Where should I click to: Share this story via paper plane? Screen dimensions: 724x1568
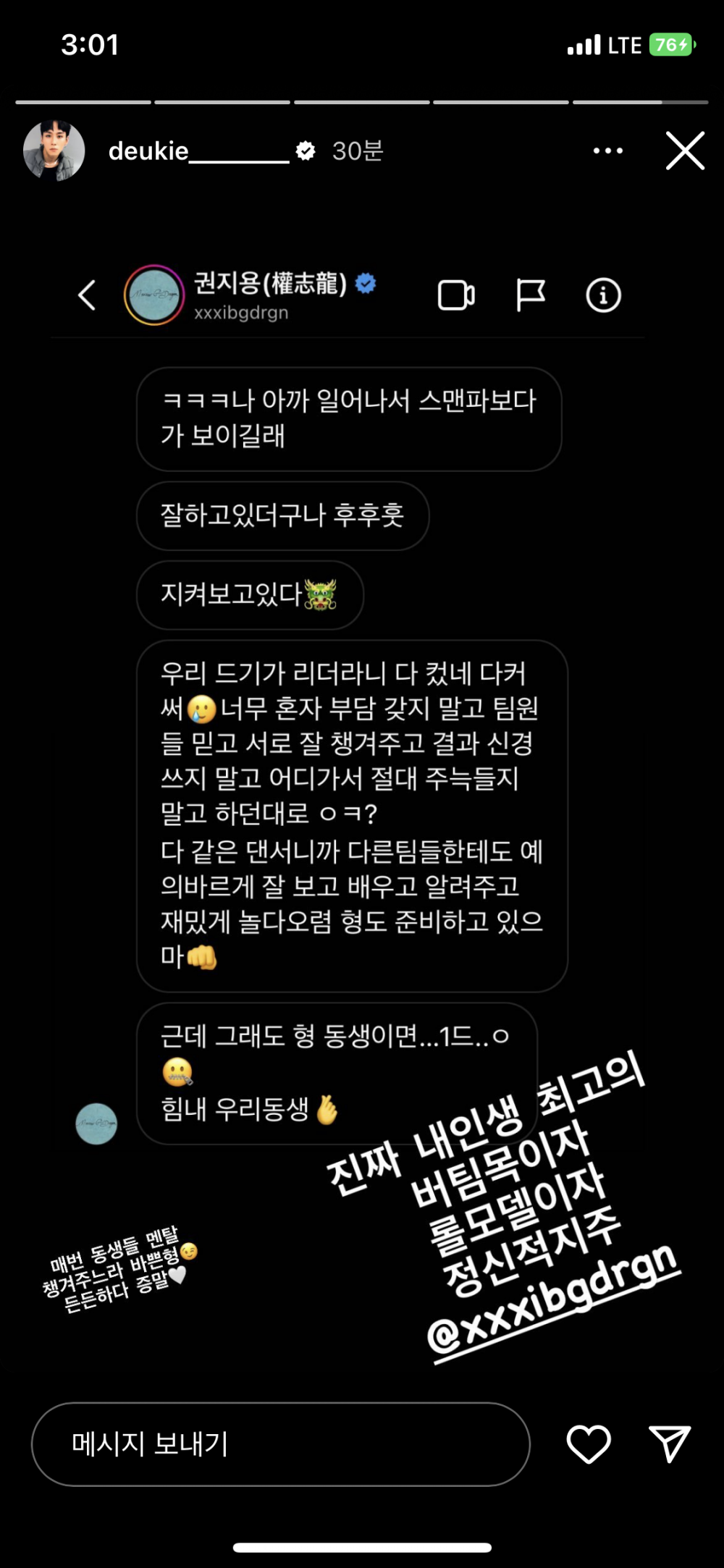(670, 1444)
